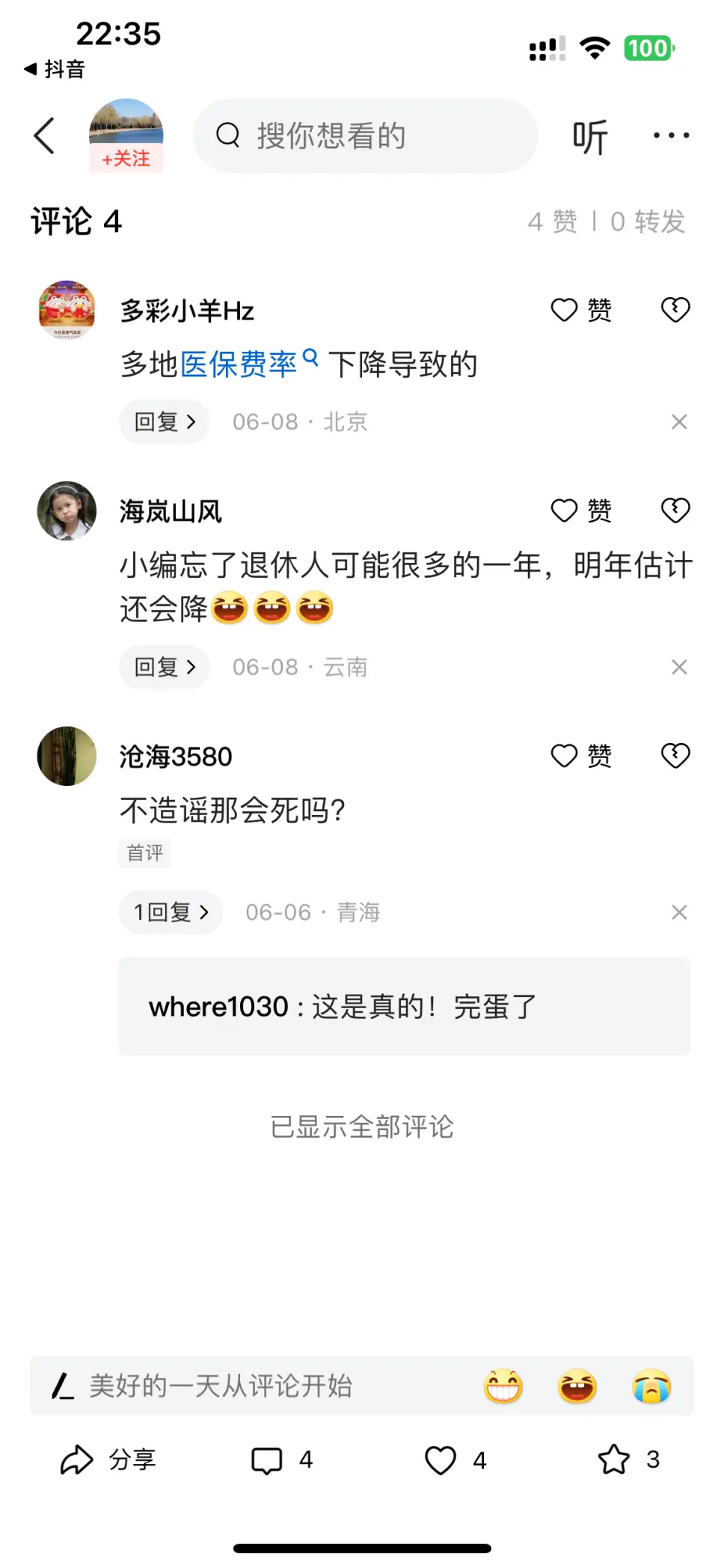Dismiss 多彩小羊Hz's comment with the X

(x=679, y=422)
